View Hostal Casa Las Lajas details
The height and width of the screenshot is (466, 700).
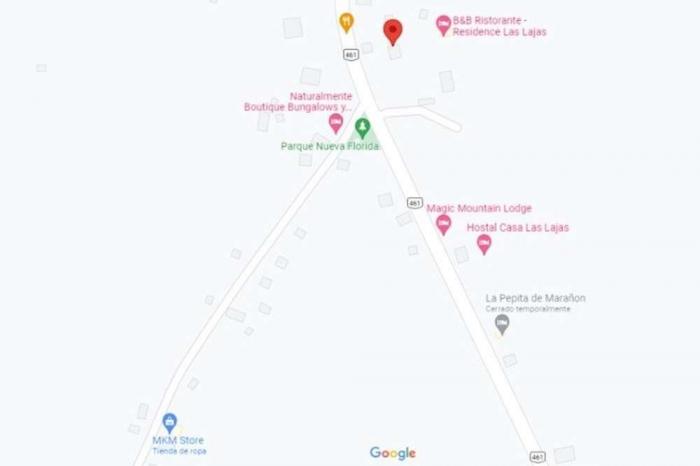[484, 243]
